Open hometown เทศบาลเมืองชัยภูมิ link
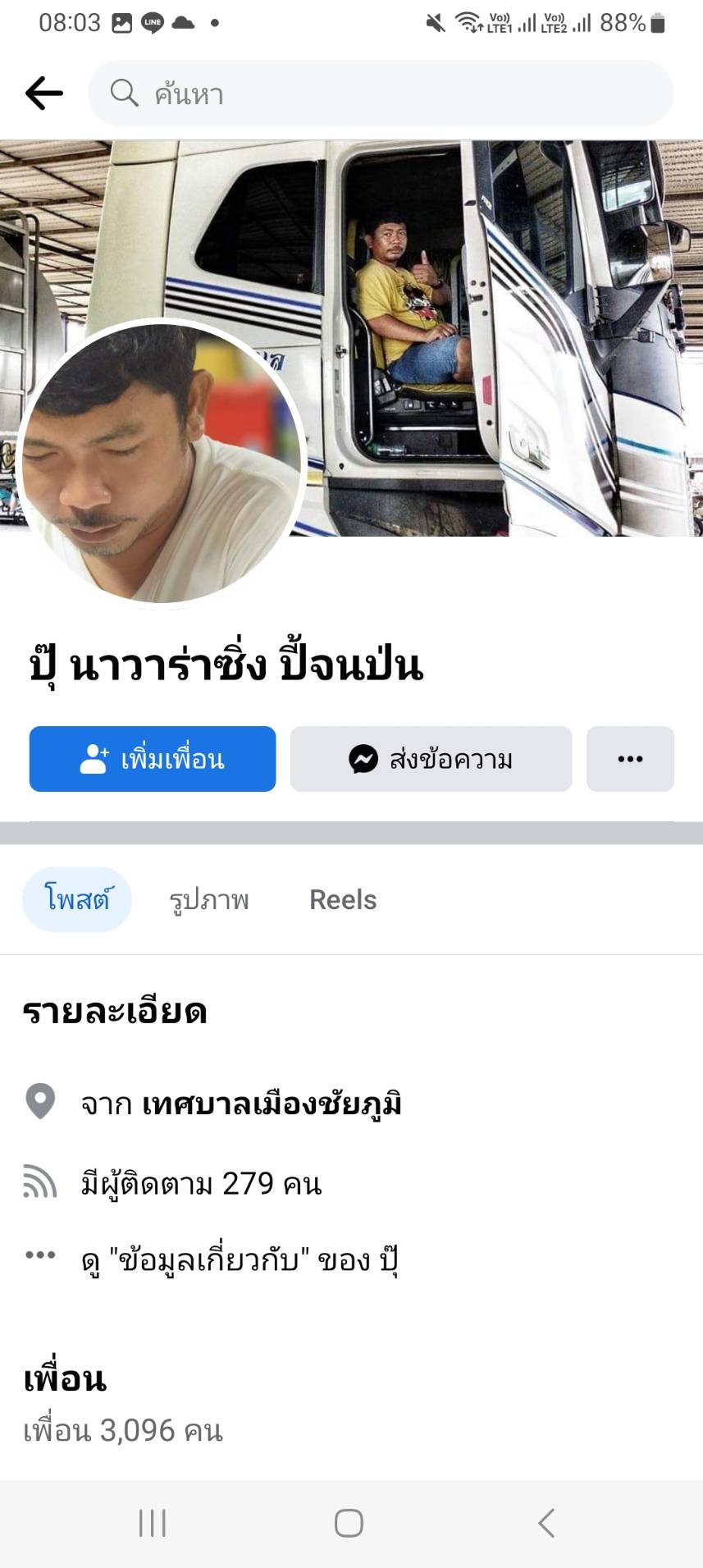This screenshot has width=703, height=1568. (272, 1104)
